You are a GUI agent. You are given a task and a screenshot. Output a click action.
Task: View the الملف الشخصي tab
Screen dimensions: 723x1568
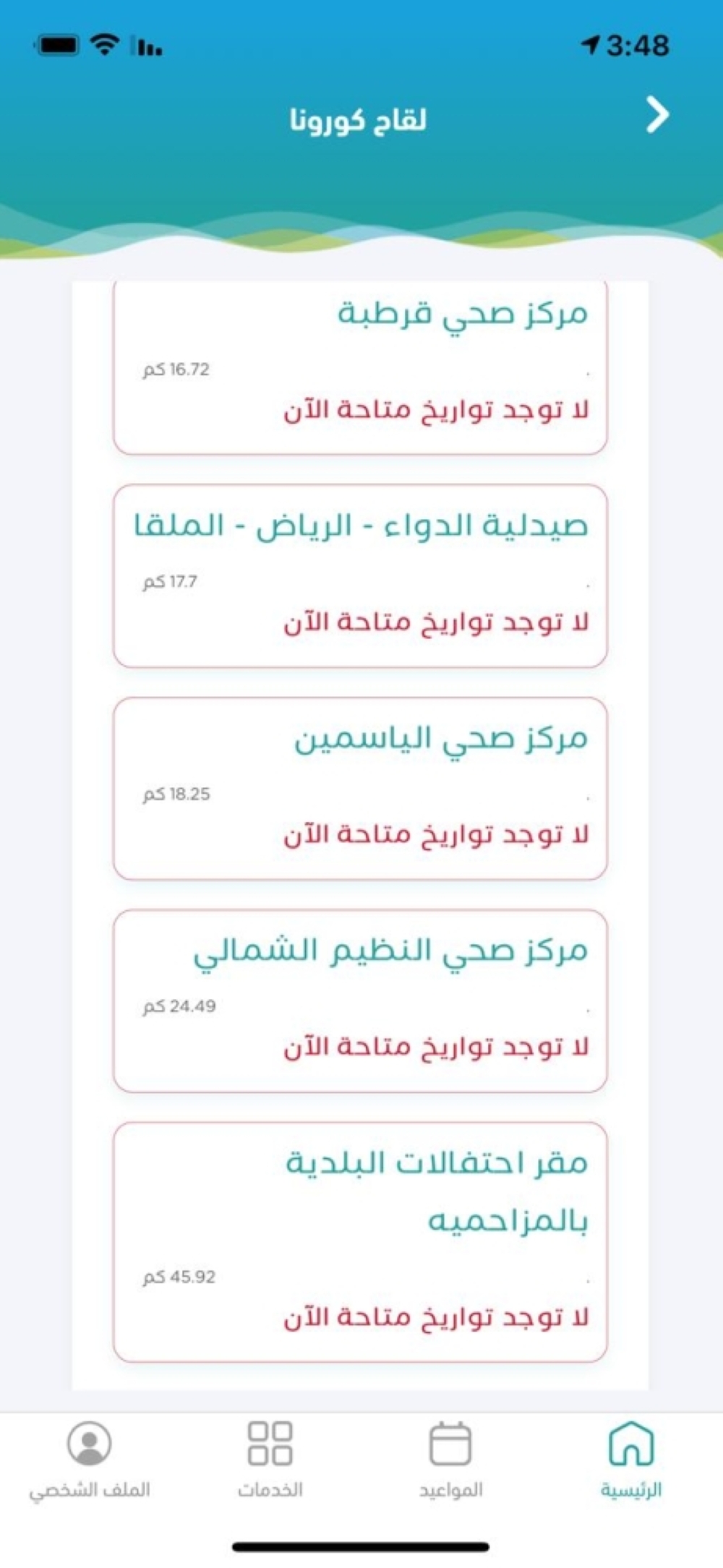click(90, 1457)
